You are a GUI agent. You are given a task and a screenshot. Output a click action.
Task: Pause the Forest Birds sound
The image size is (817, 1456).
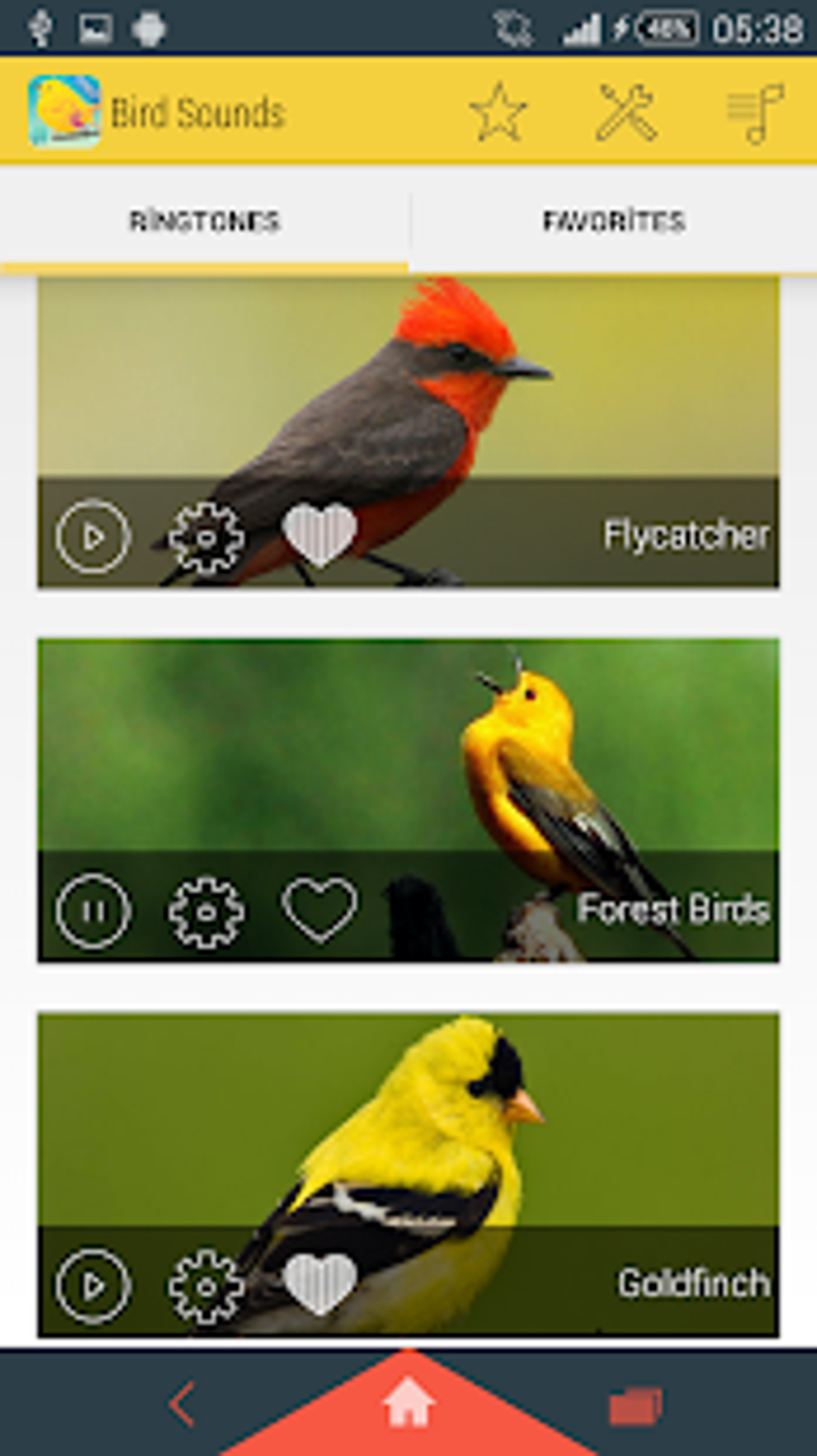tap(93, 911)
